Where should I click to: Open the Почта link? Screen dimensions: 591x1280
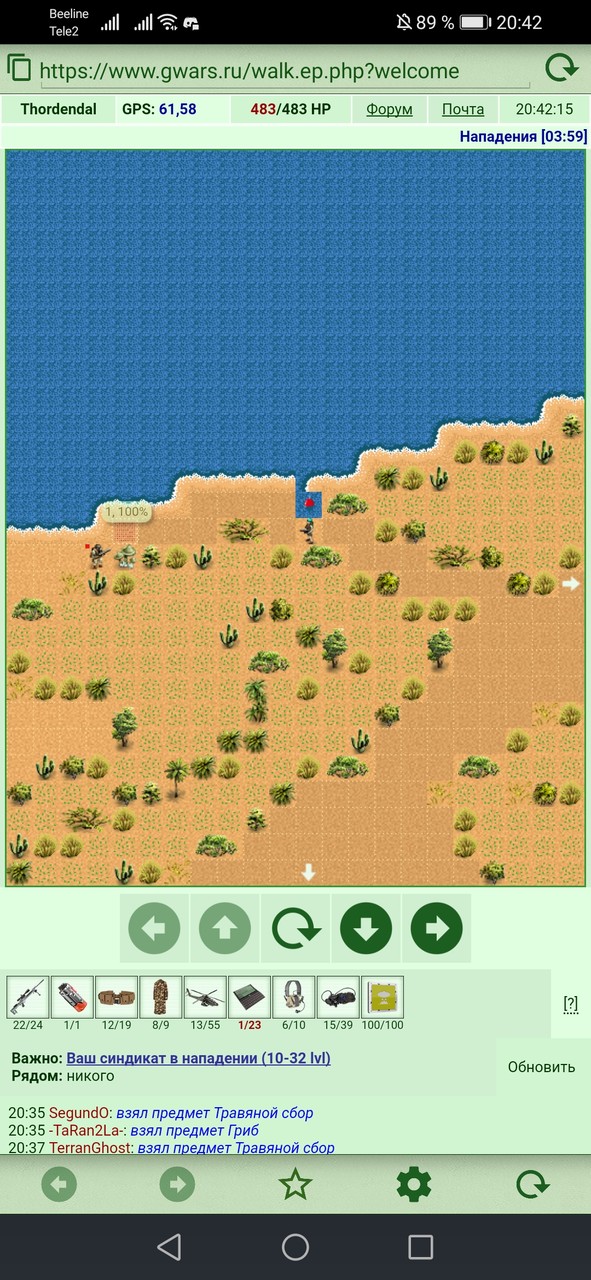463,109
